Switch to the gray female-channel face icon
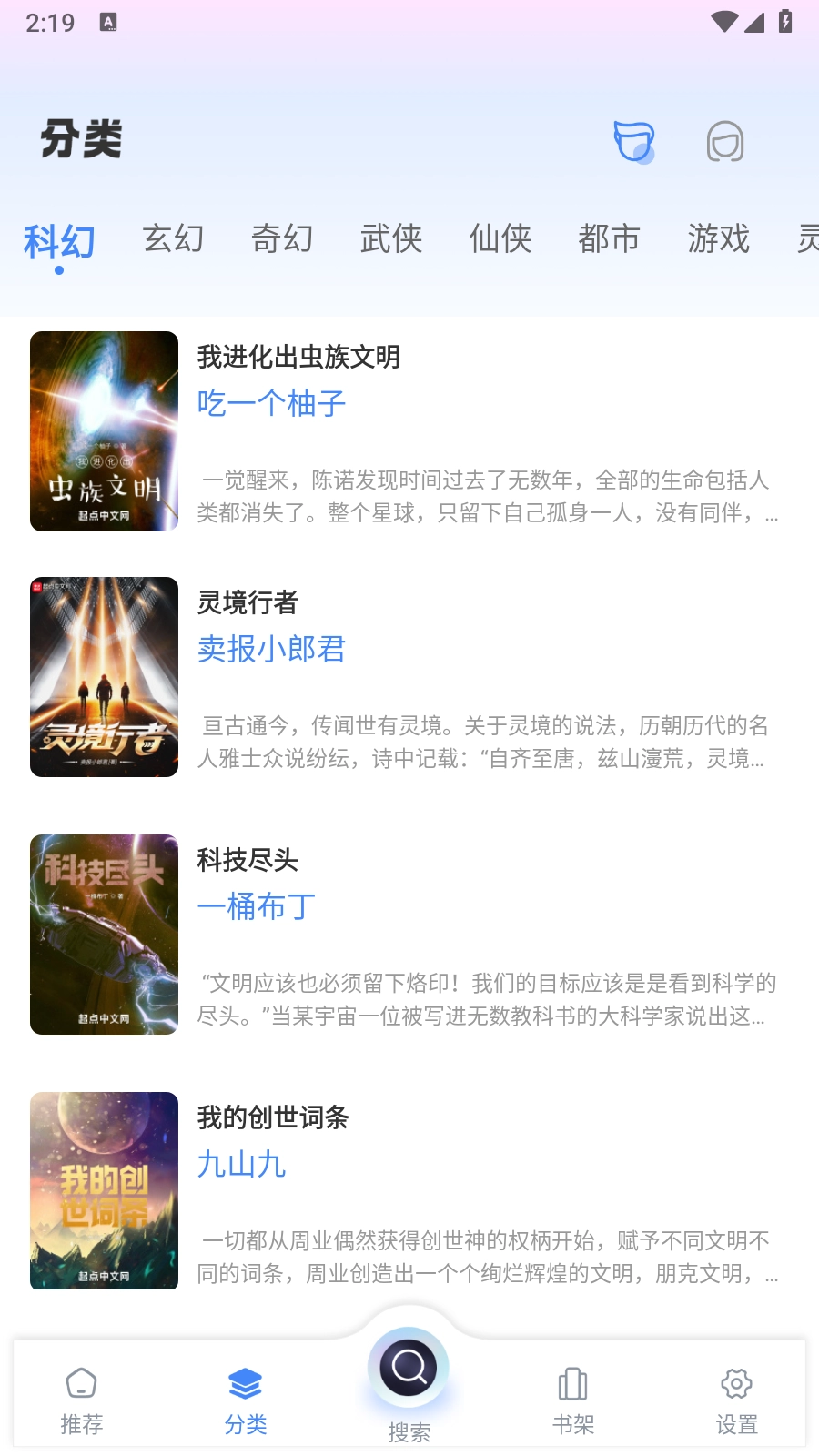Screen dimensions: 819x1456 coord(725,142)
